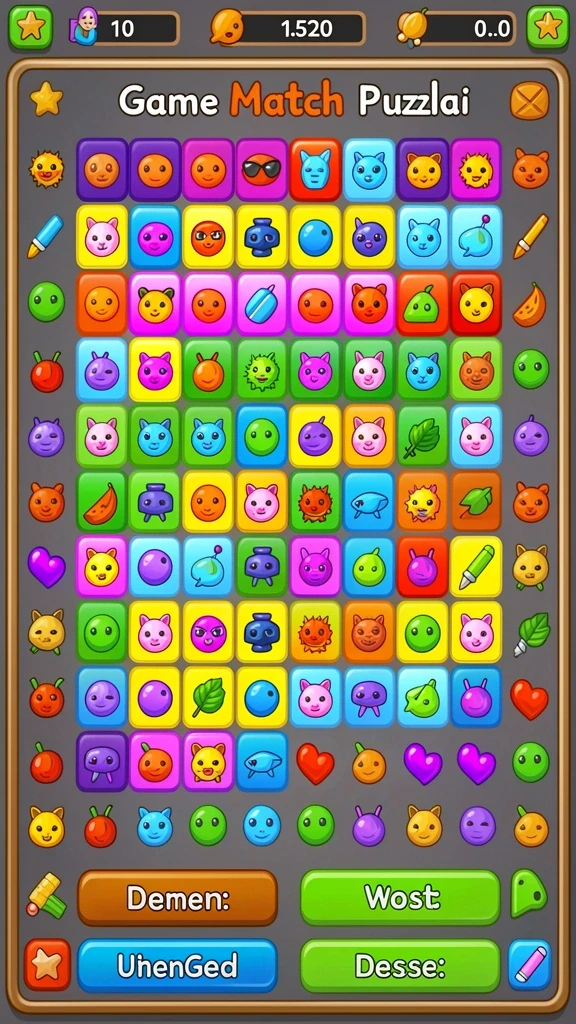Viewport: 576px width, 1024px height.
Task: Tap the green star button at top right
Action: (547, 27)
